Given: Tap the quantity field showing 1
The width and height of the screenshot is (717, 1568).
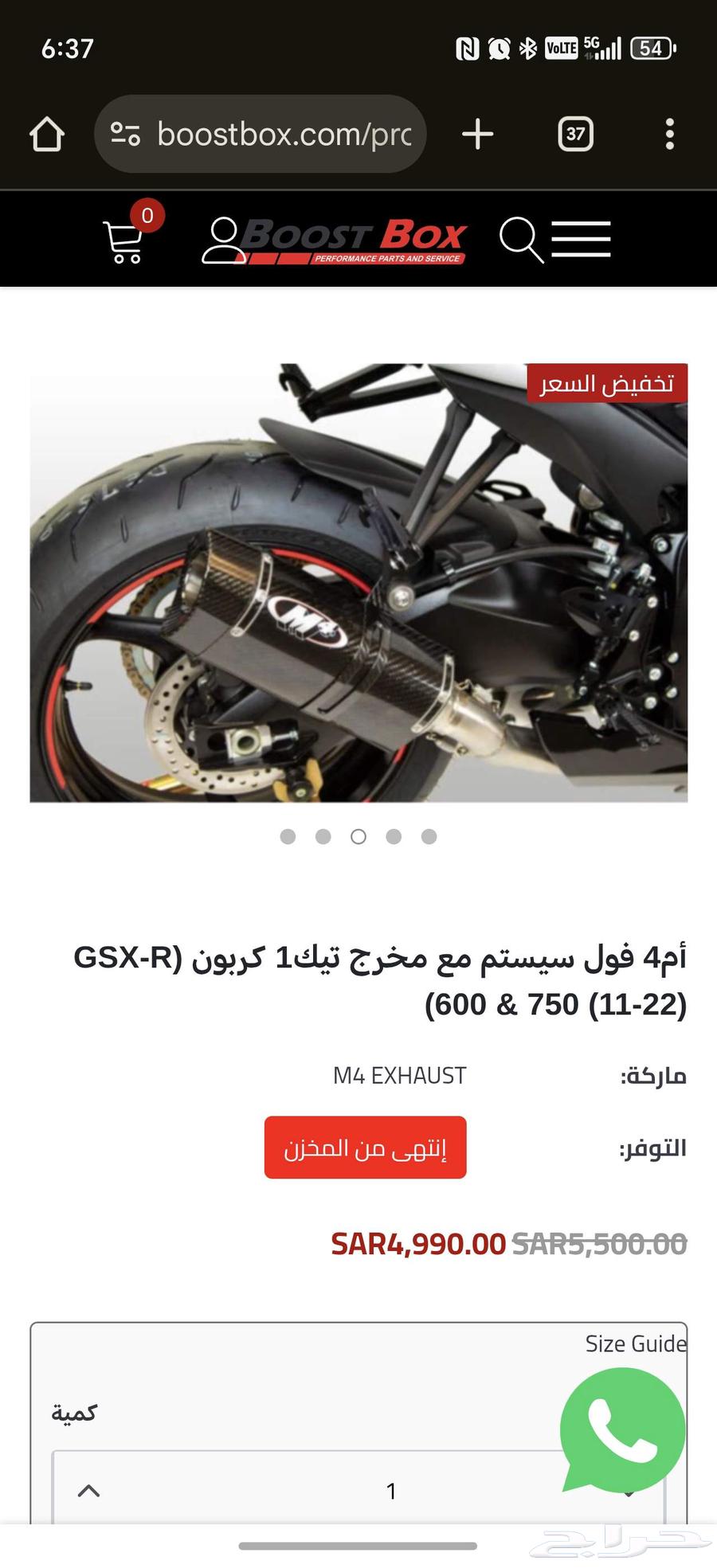Looking at the screenshot, I should point(390,1491).
